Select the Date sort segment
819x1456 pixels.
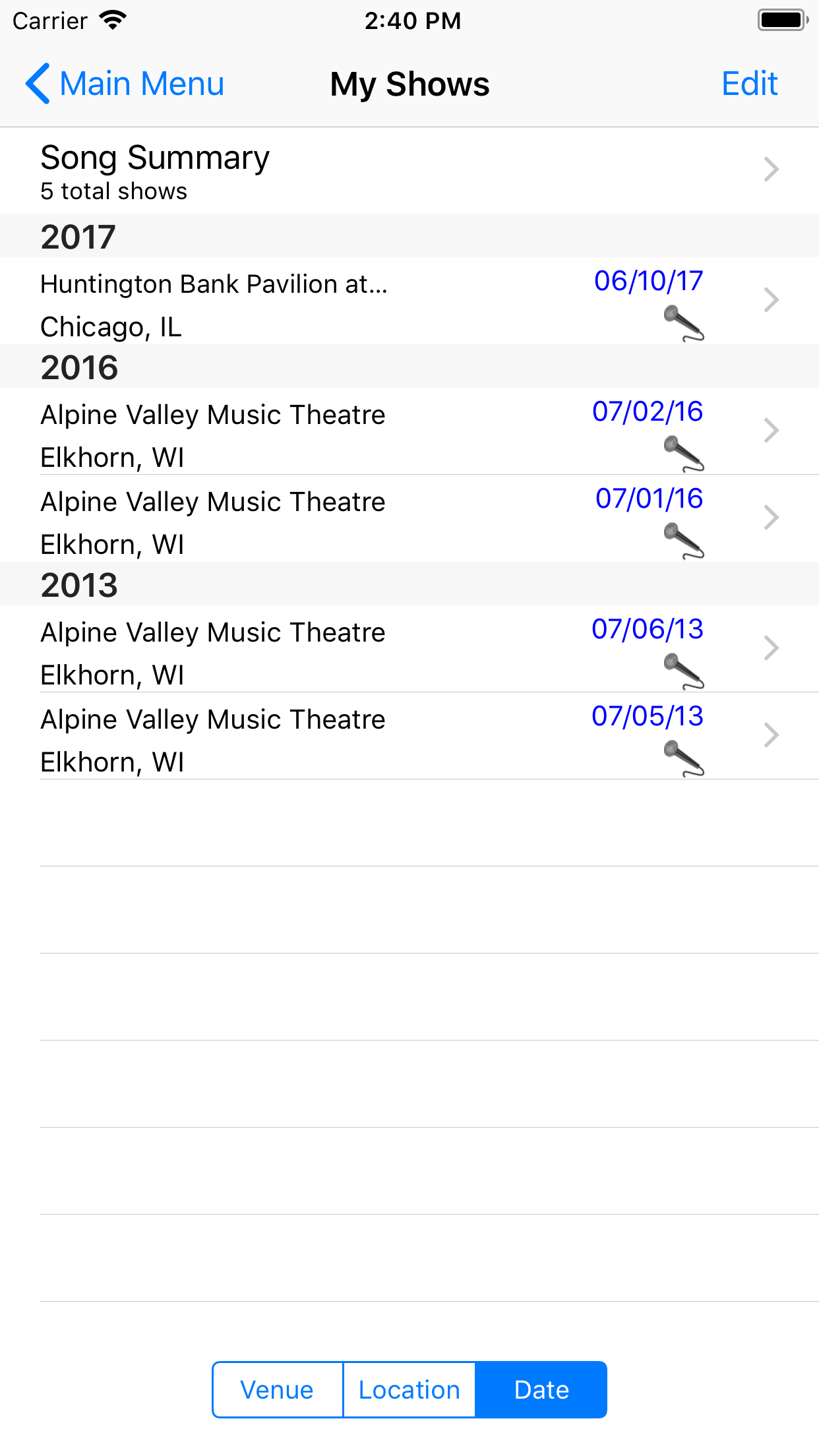(541, 1389)
